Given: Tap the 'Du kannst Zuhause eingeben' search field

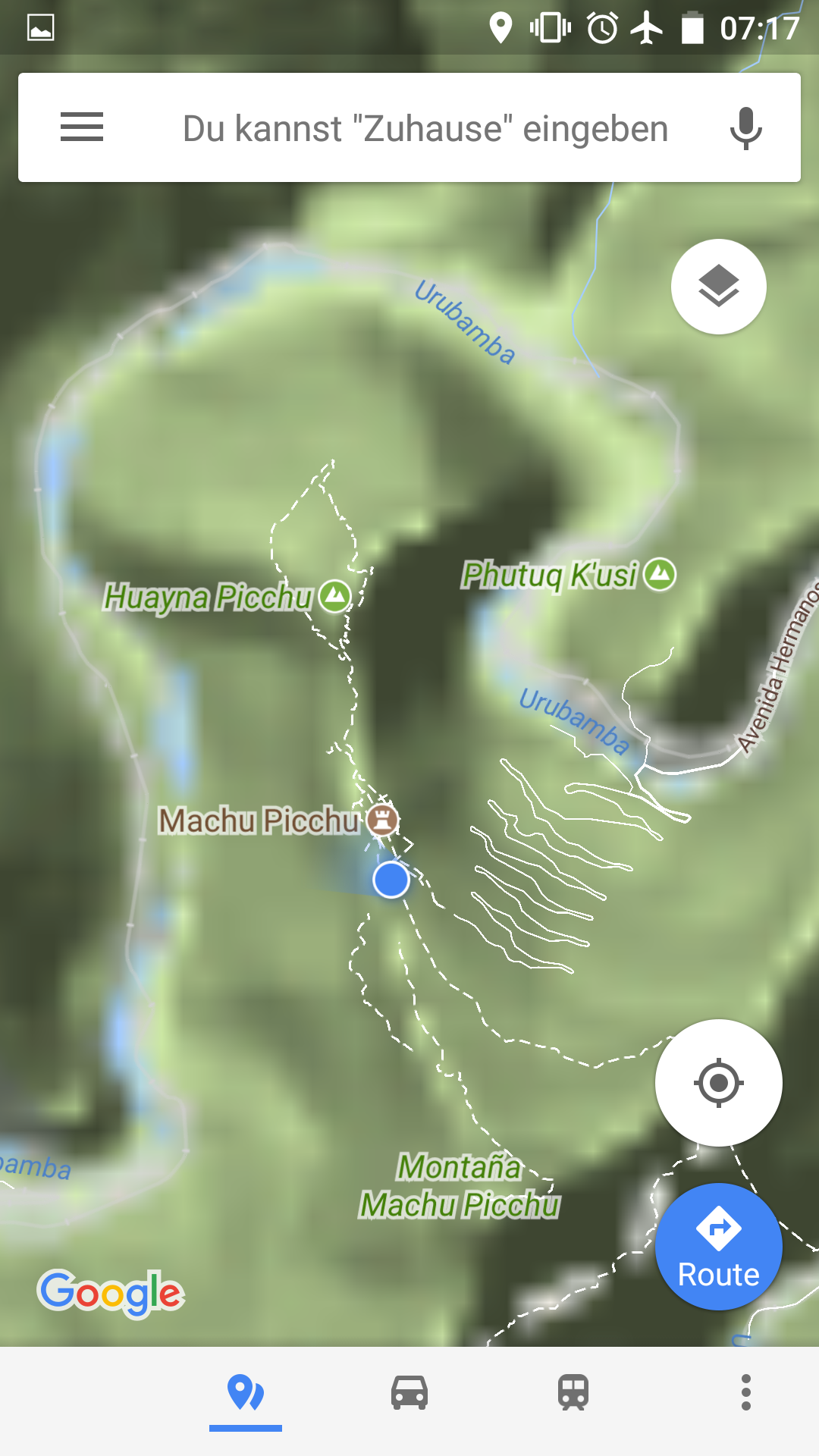Looking at the screenshot, I should [425, 128].
